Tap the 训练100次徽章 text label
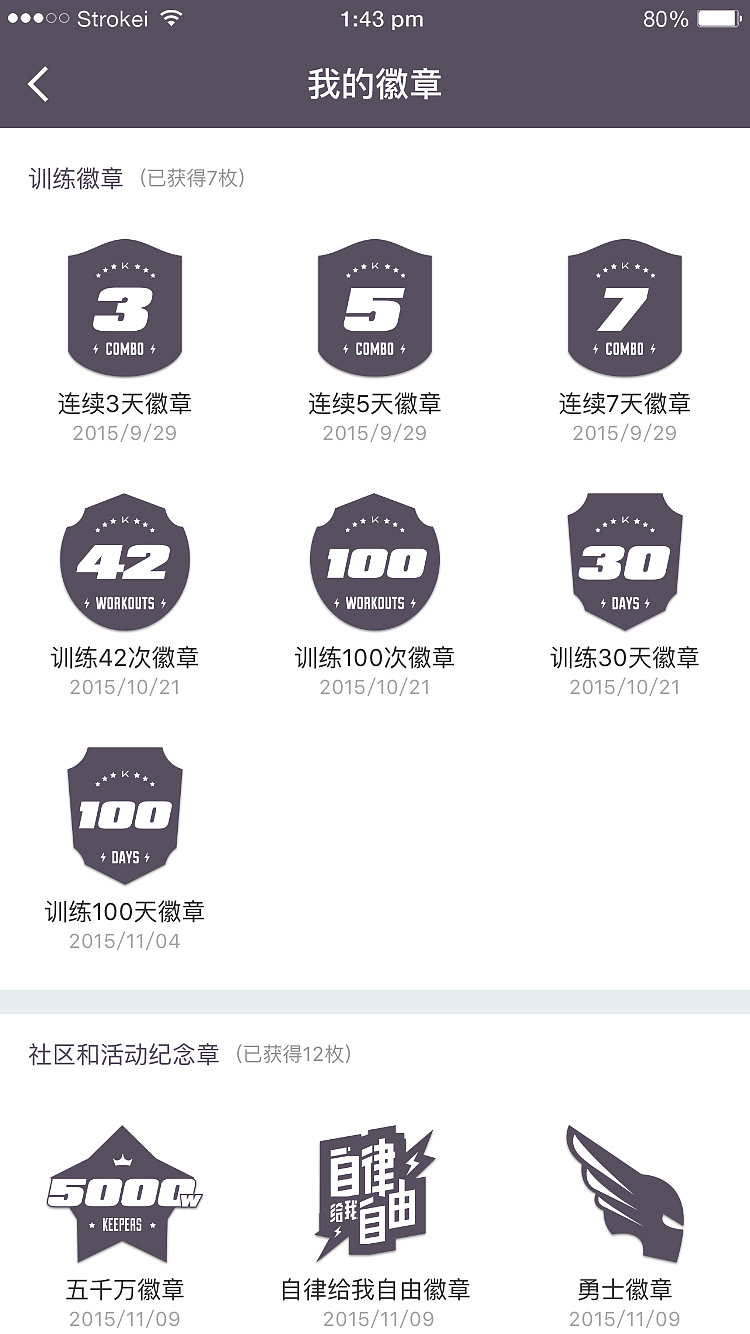750x1334 pixels. (375, 657)
